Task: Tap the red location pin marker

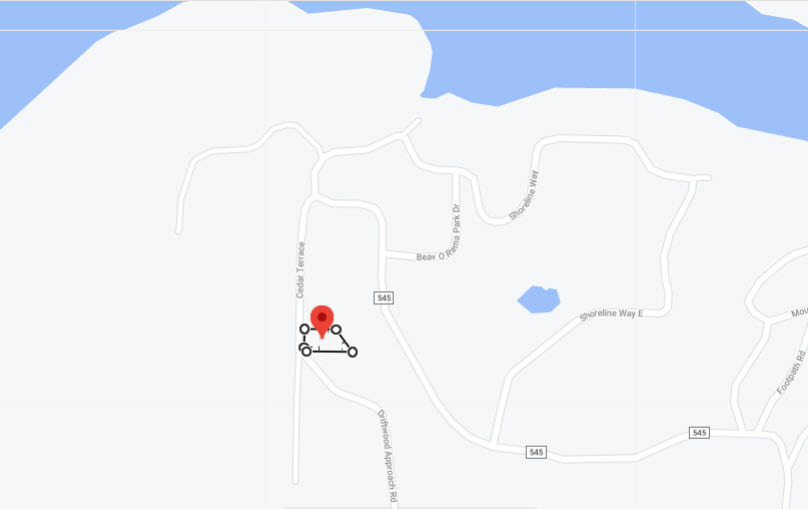Action: point(321,320)
